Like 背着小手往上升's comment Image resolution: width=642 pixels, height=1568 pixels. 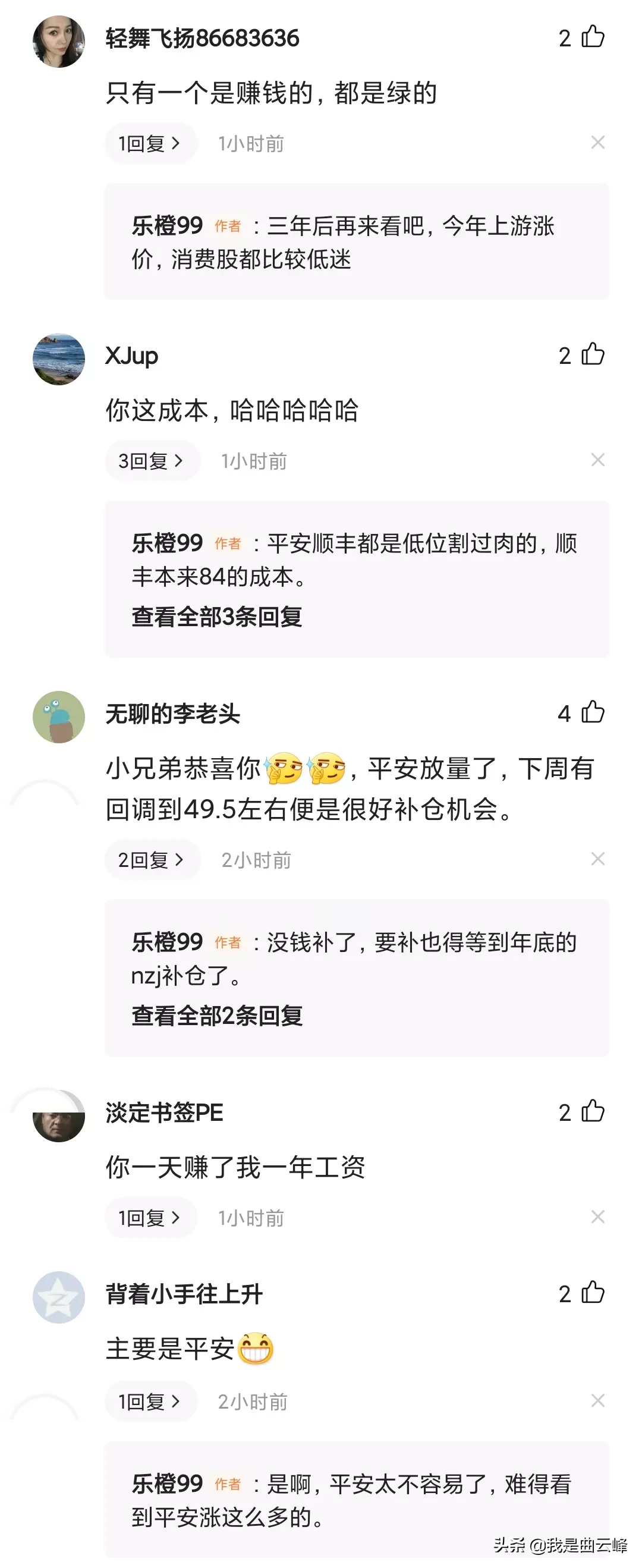592,1293
